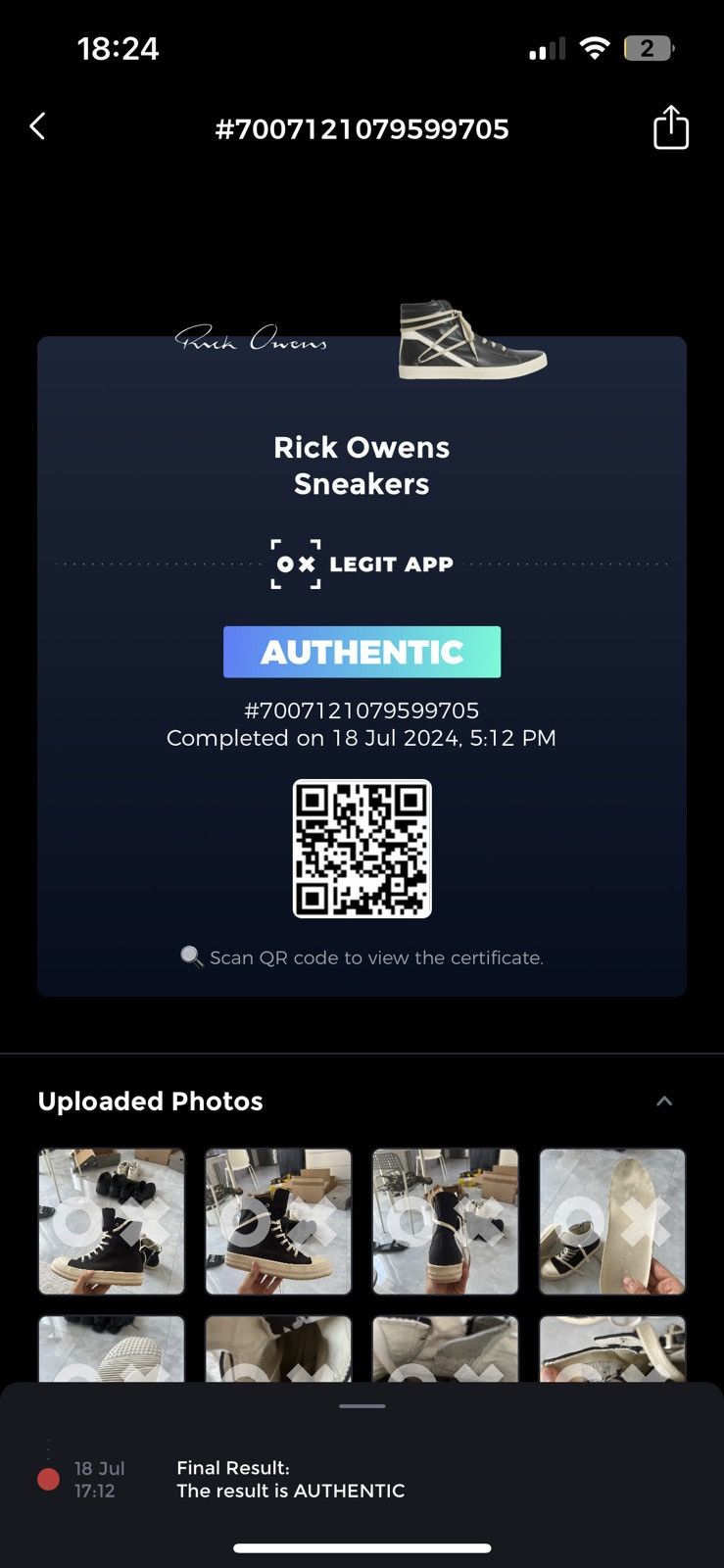Open the fourth uploaded photo of the insole
The width and height of the screenshot is (724, 1568).
point(612,1221)
